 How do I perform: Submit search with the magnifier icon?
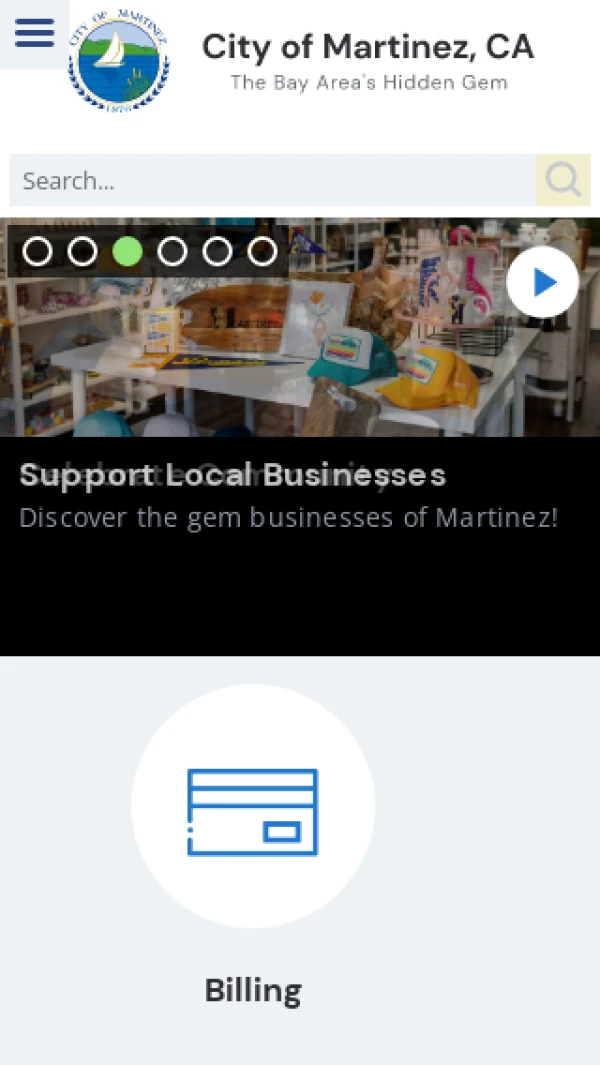pyautogui.click(x=563, y=181)
